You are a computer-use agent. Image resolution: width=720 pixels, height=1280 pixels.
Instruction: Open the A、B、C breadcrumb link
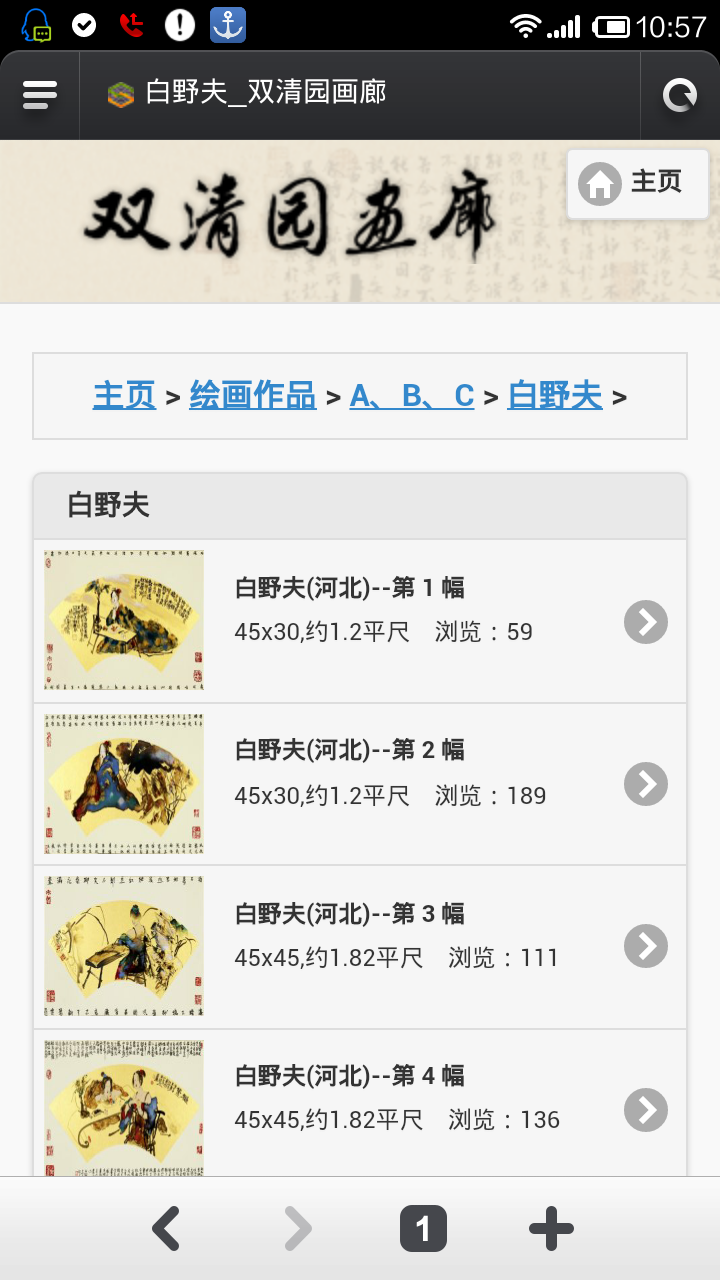(411, 396)
